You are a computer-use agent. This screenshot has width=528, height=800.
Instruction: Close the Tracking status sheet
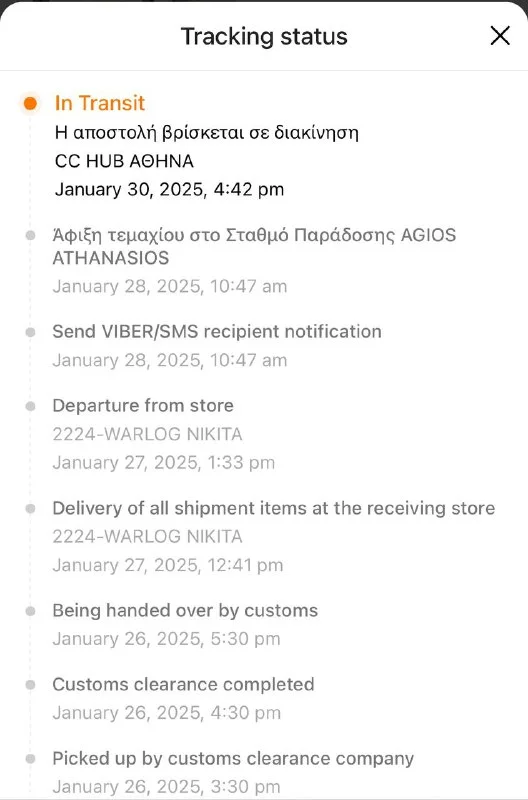[x=500, y=36]
